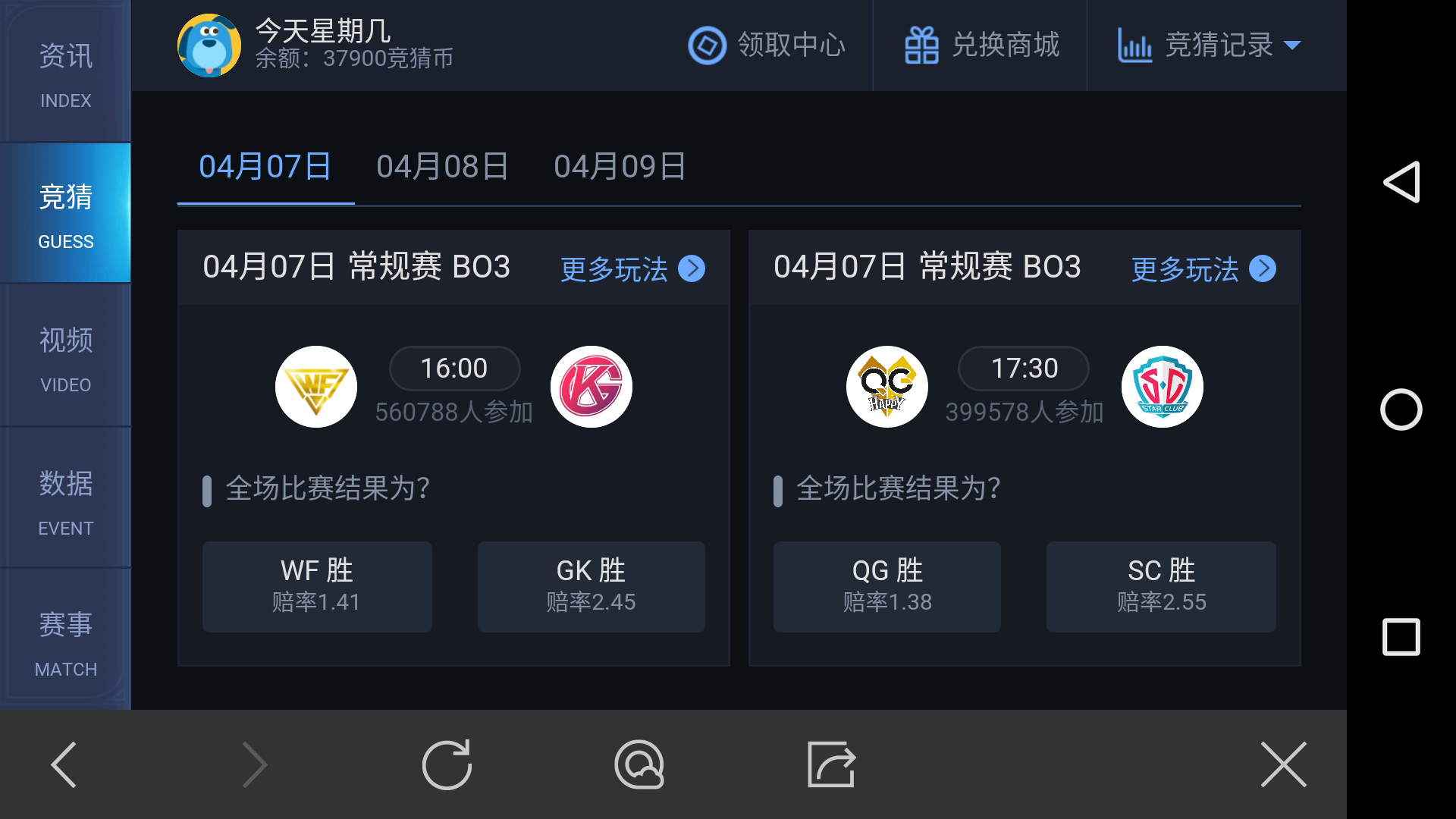The image size is (1456, 819).
Task: Go back in the browser toolbar
Action: tap(64, 764)
